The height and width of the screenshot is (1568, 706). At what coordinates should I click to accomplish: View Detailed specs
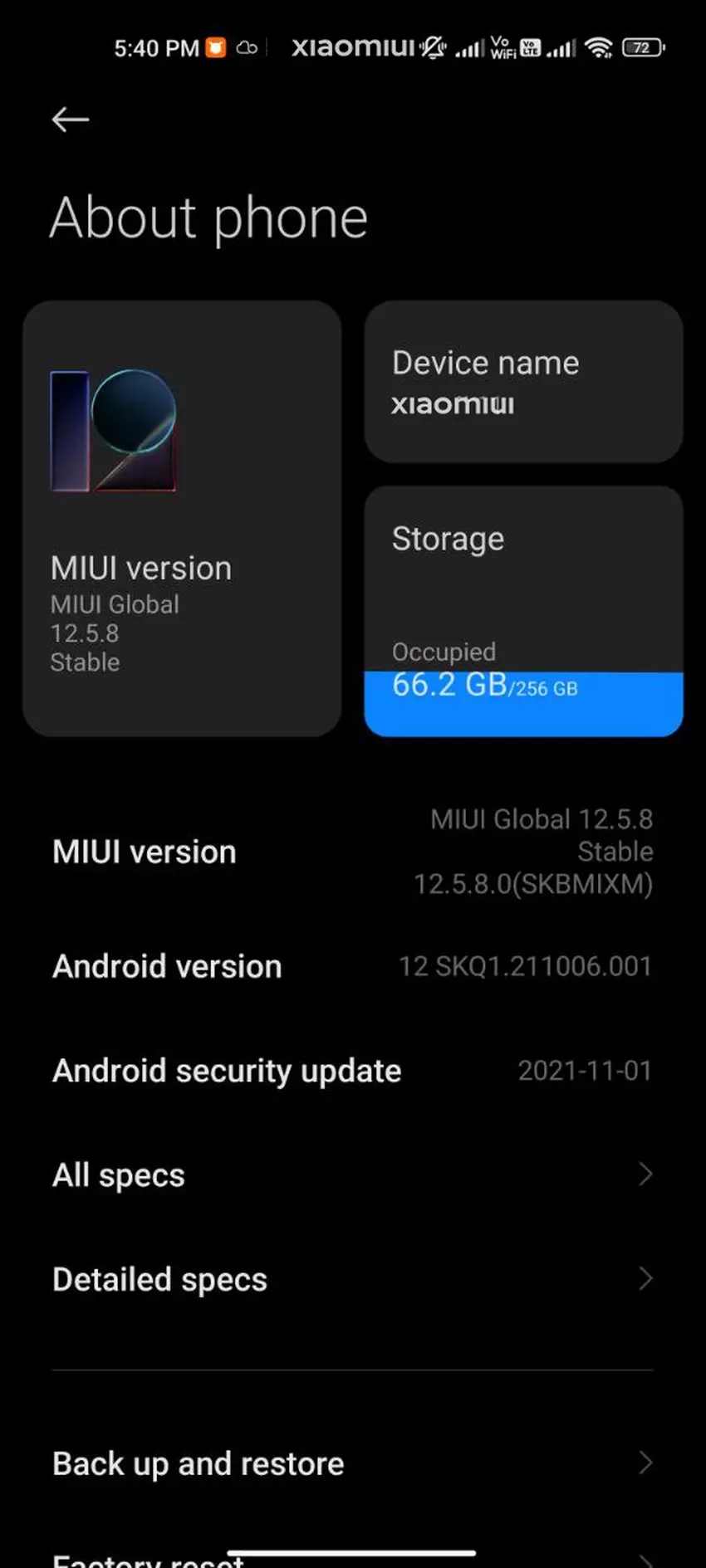pyautogui.click(x=352, y=1279)
